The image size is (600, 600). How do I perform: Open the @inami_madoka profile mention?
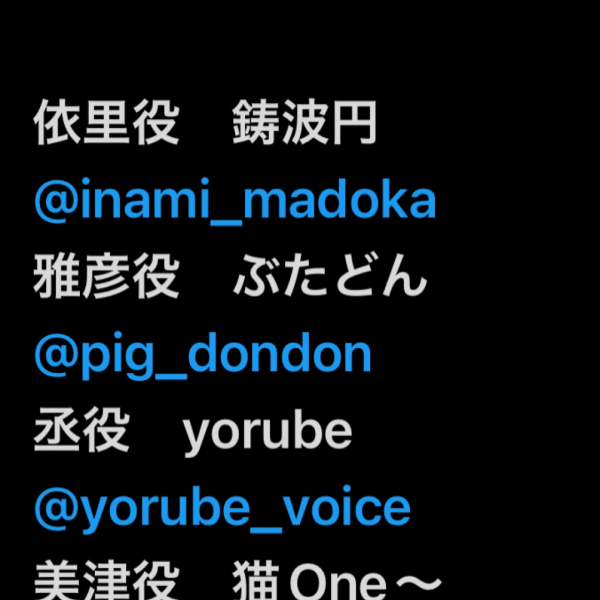(x=235, y=203)
